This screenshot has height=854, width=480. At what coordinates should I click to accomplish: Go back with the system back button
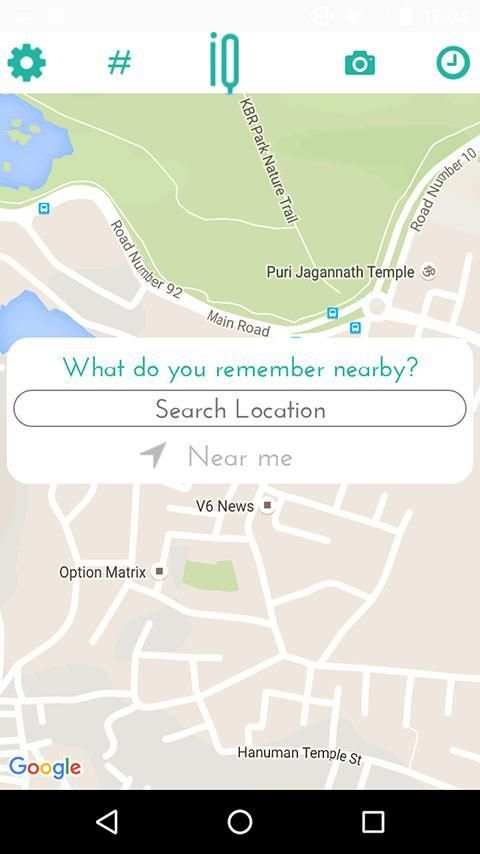(x=107, y=821)
